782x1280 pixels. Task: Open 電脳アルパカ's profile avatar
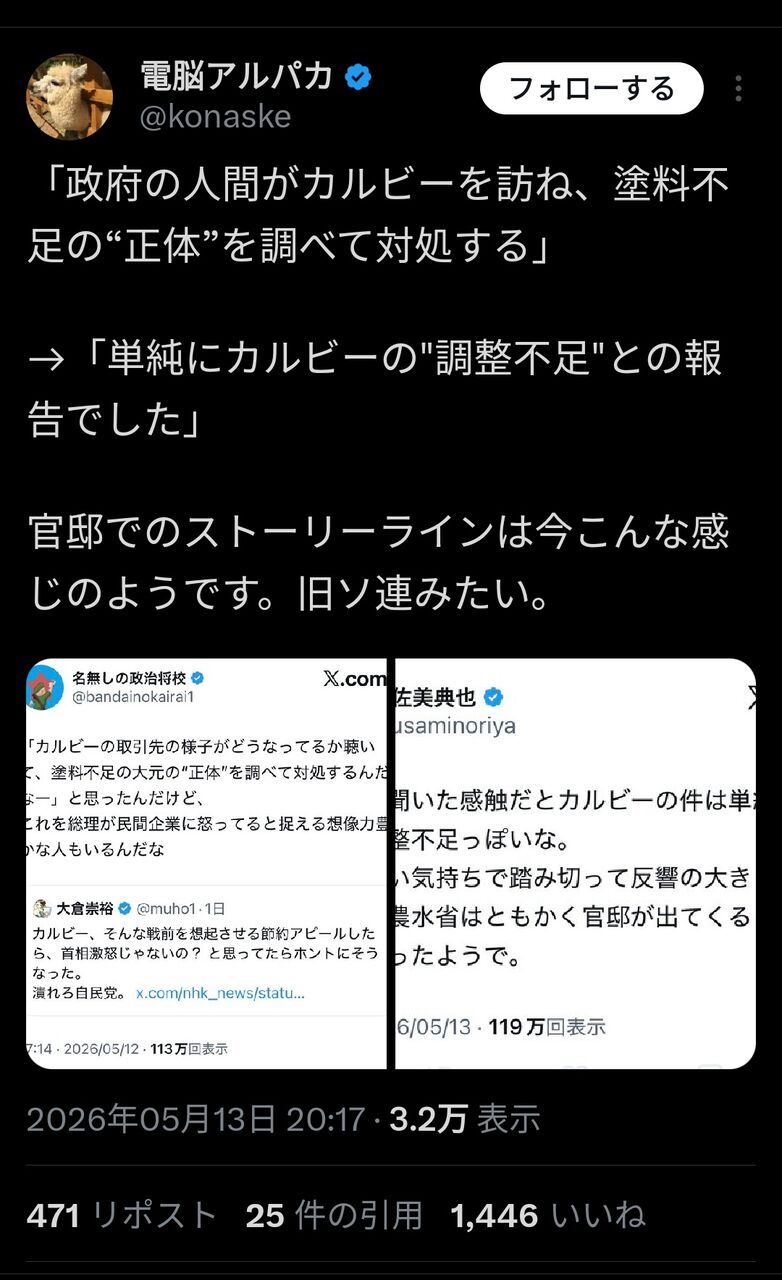(69, 97)
